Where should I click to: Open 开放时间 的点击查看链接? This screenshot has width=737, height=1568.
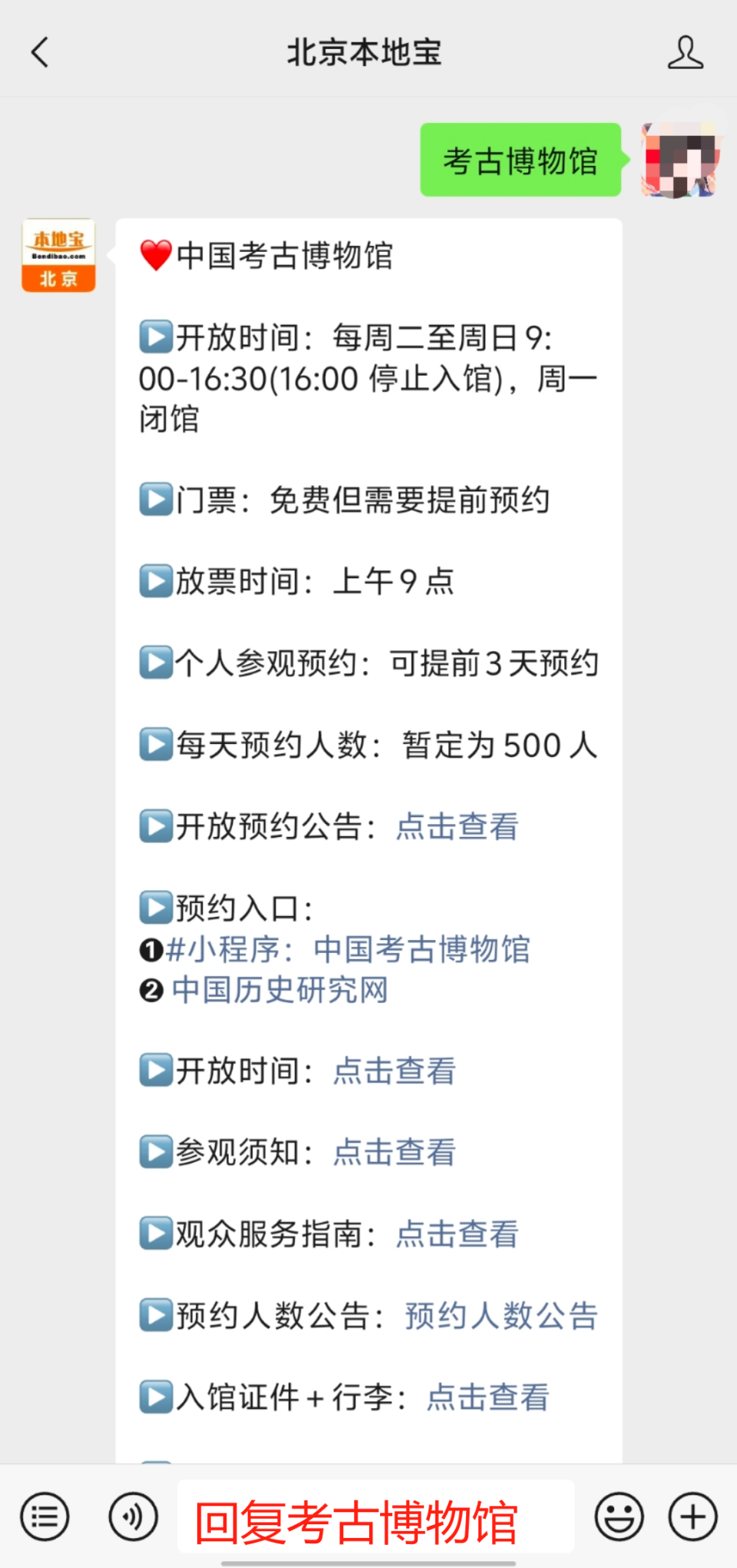point(393,1070)
